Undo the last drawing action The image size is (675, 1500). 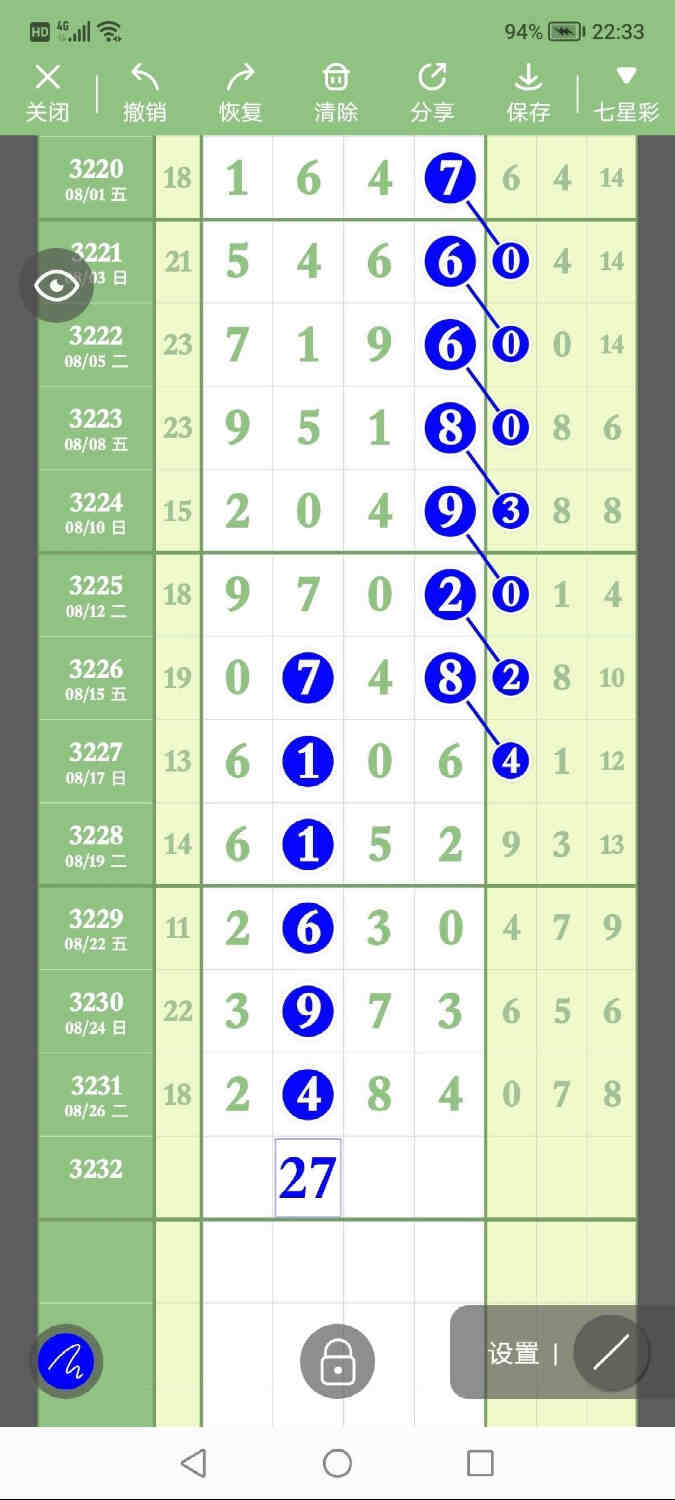point(144,92)
